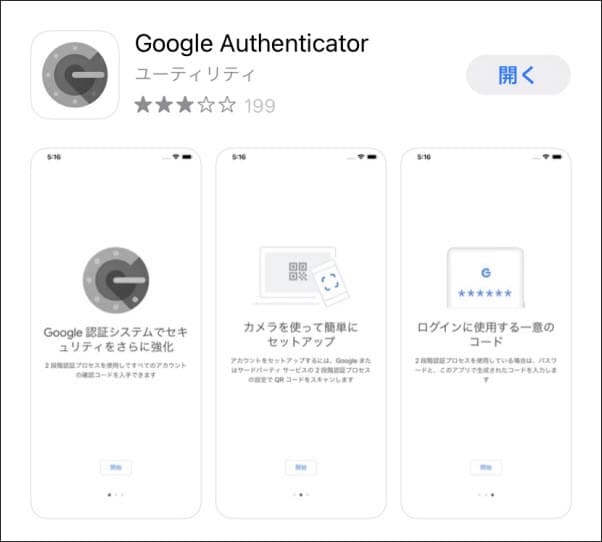This screenshot has width=602, height=542.
Task: Open the Google Authenticator app icon
Action: pos(75,74)
